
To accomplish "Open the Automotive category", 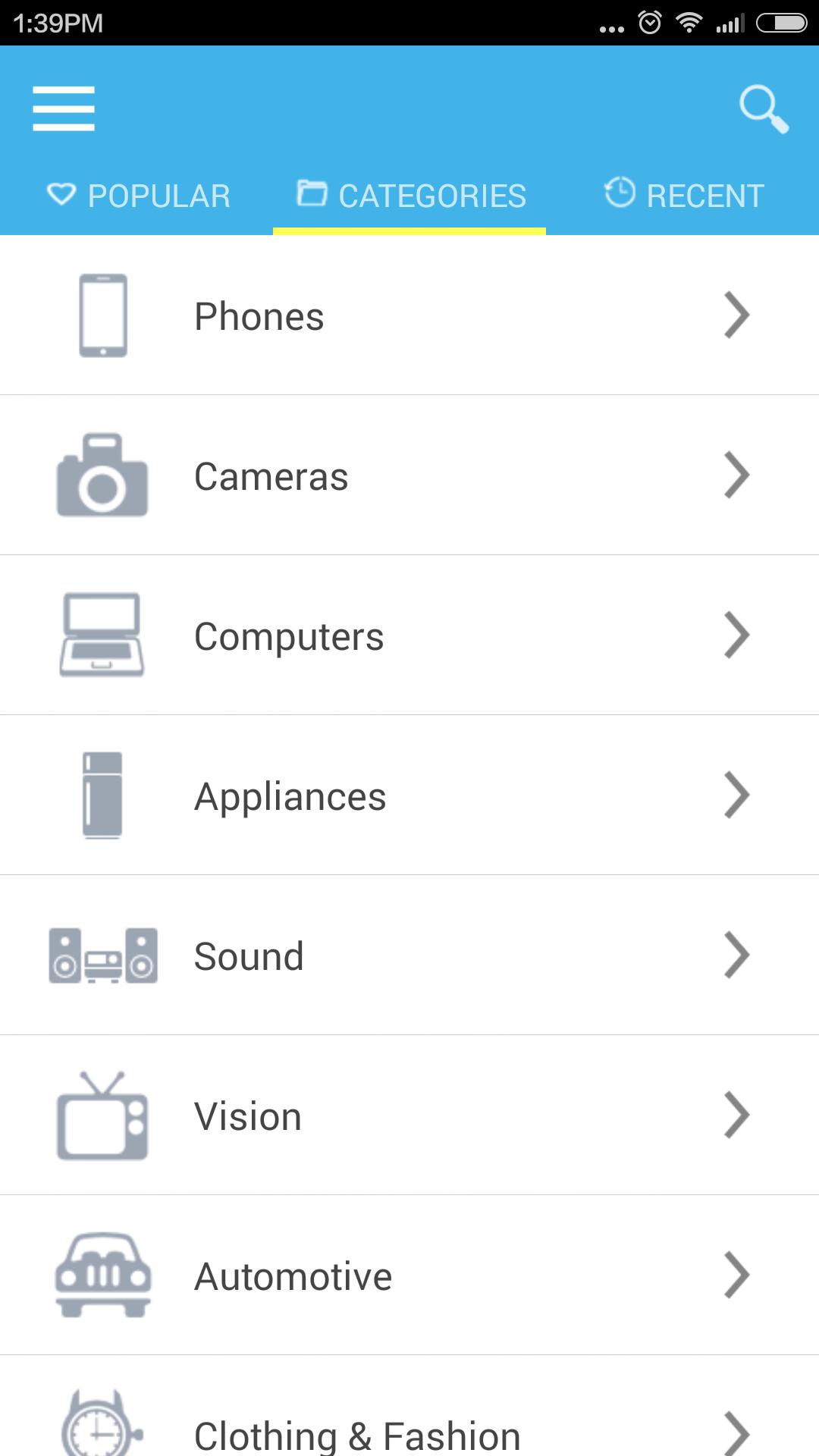I will [x=409, y=1276].
